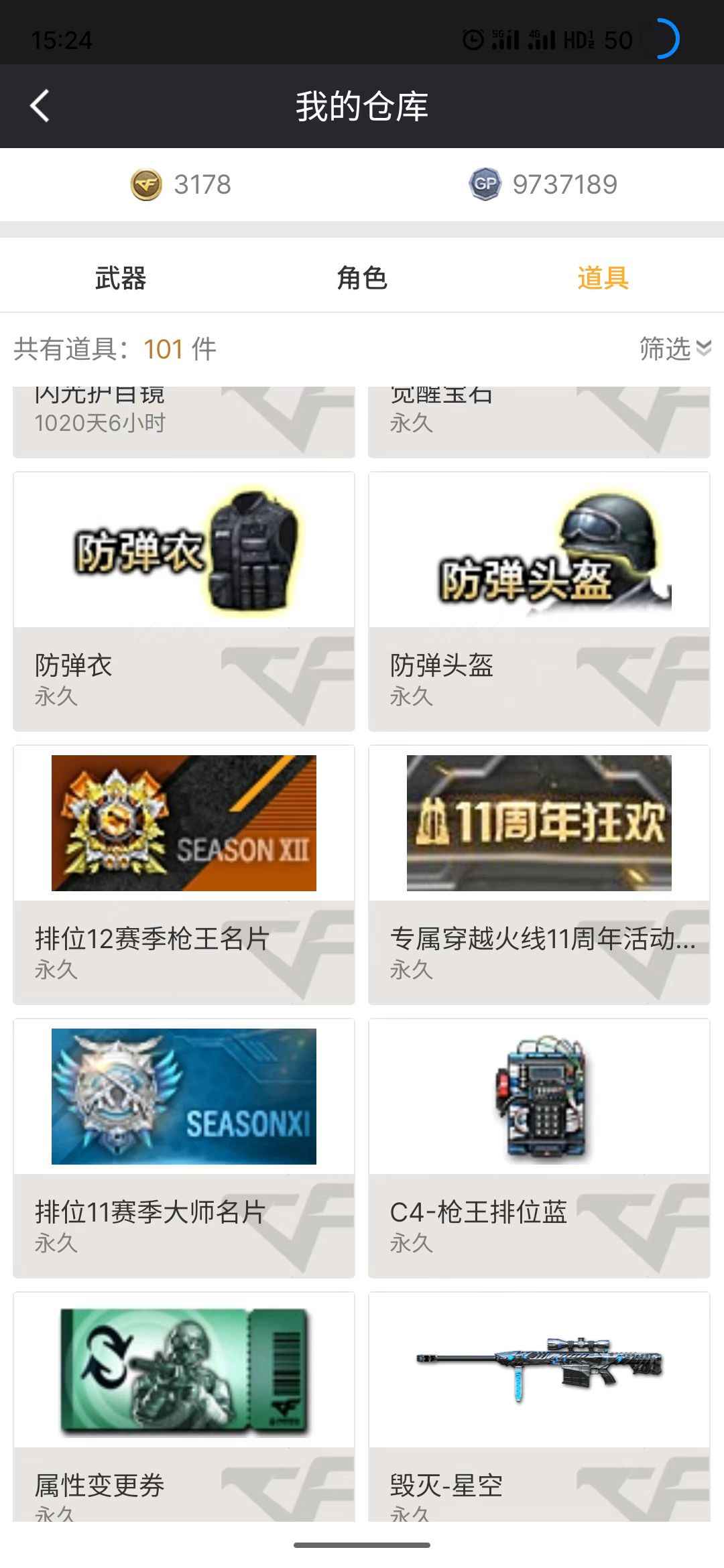Expand the 筛选 filter dropdown
This screenshot has width=724, height=1568.
[x=674, y=349]
